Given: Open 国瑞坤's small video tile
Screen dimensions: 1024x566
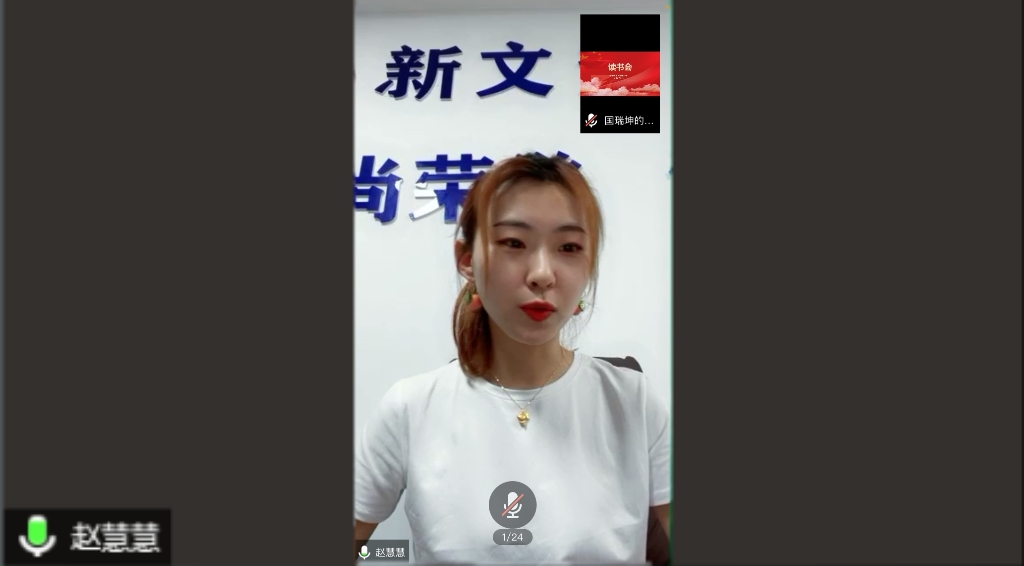Looking at the screenshot, I should 619,73.
